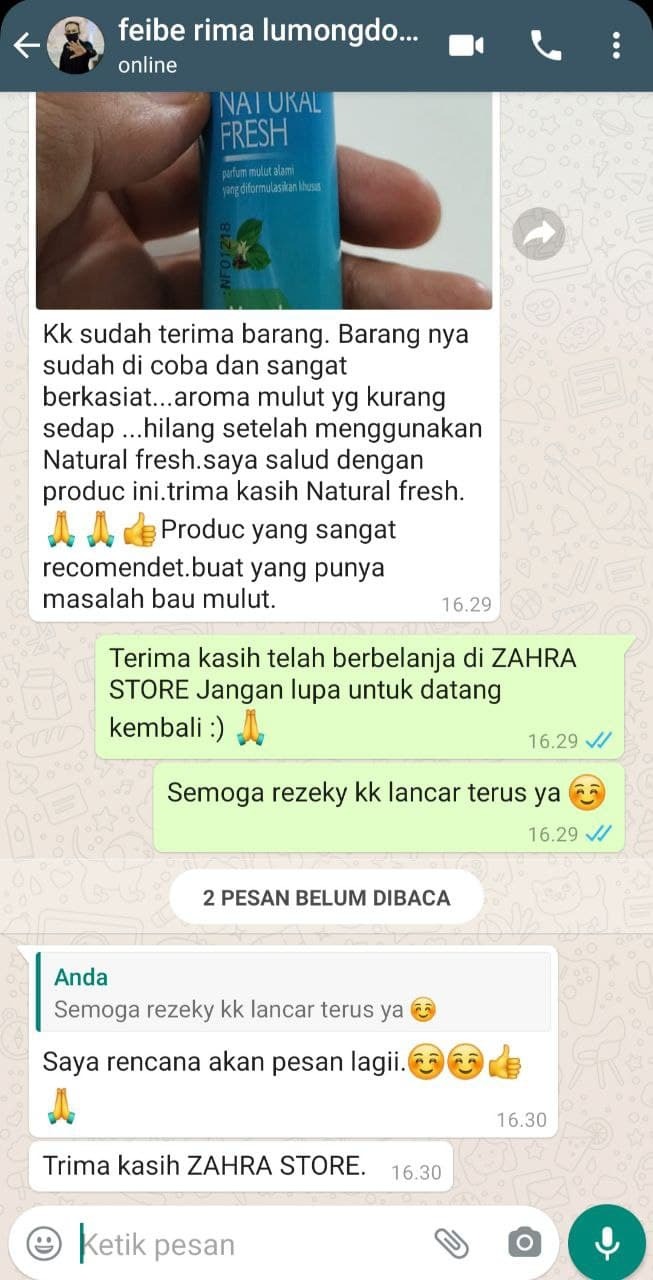This screenshot has height=1280, width=653.
Task: Open the camera from the message bar
Action: pos(523,1244)
